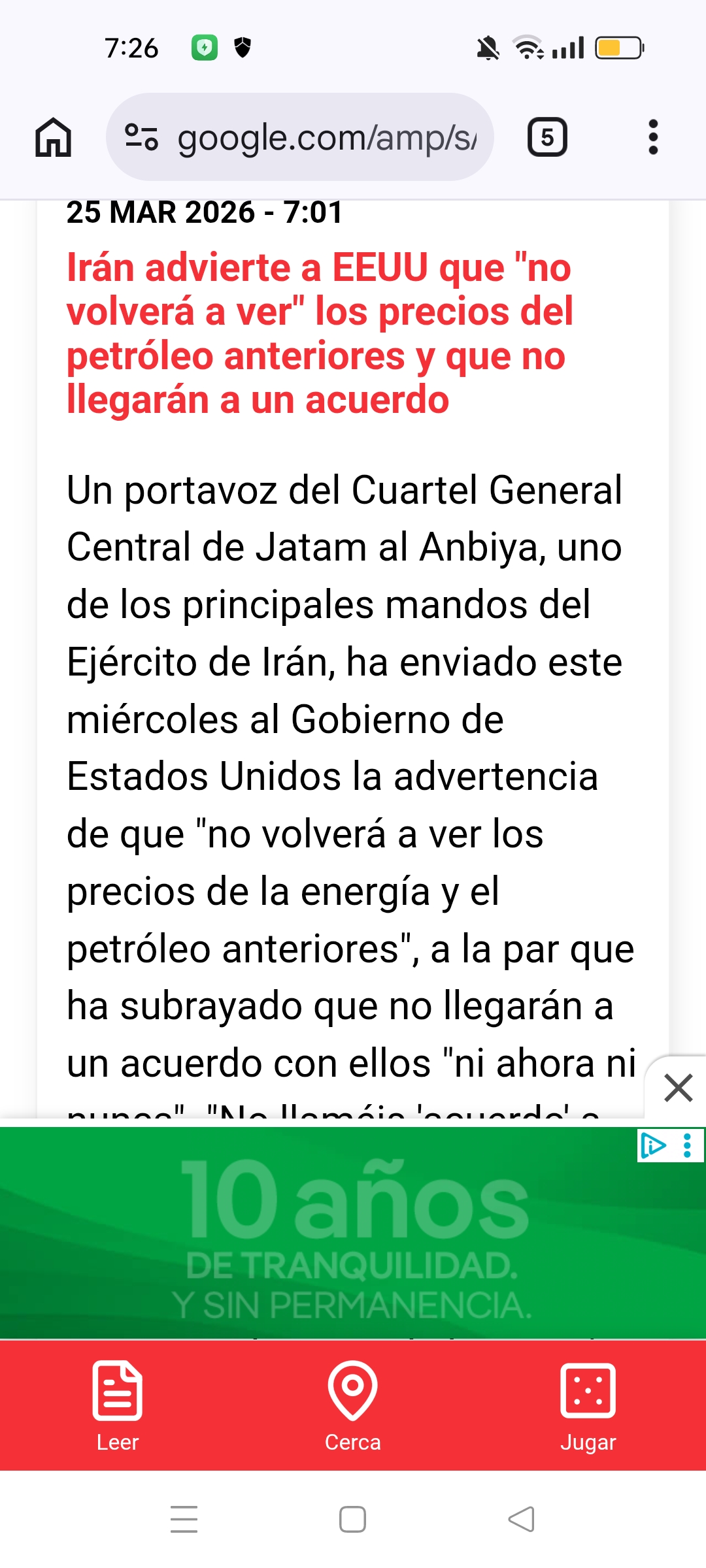Open the browser overflow menu
Image resolution: width=706 pixels, height=1568 pixels.
pos(652,137)
